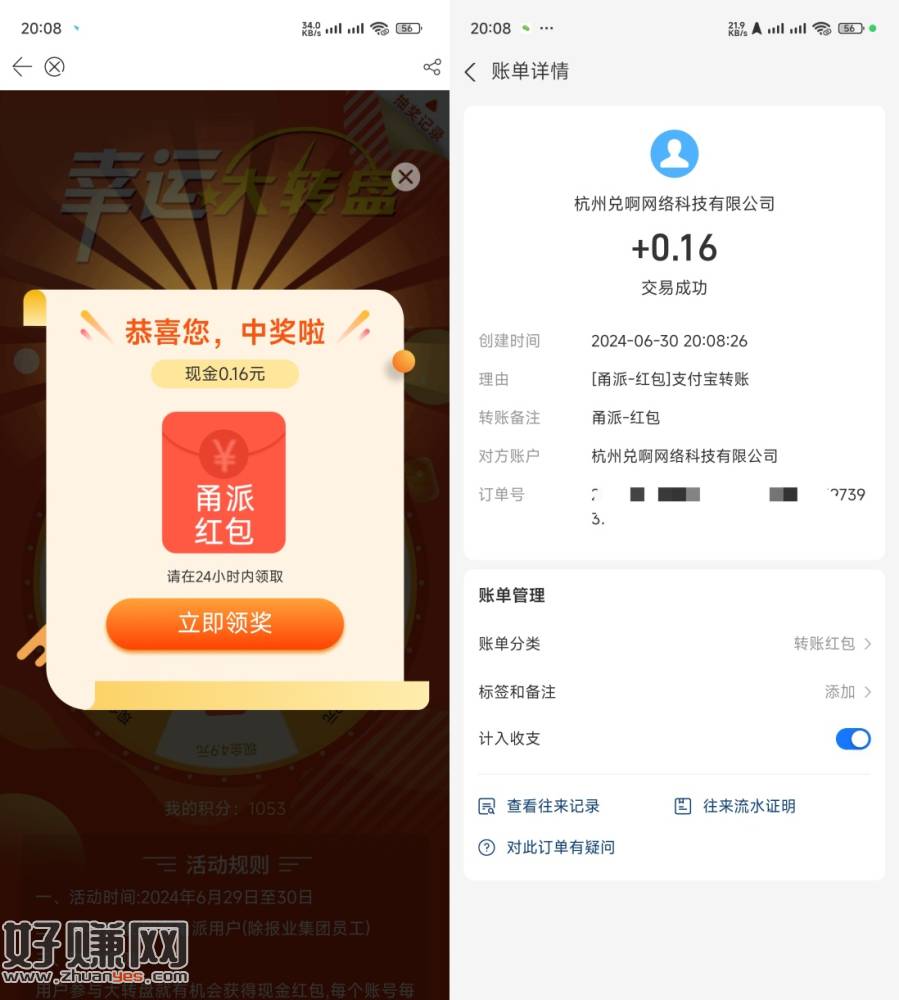Claim the prize with 立即领奖
Screen dimensions: 899x1000
(225, 624)
